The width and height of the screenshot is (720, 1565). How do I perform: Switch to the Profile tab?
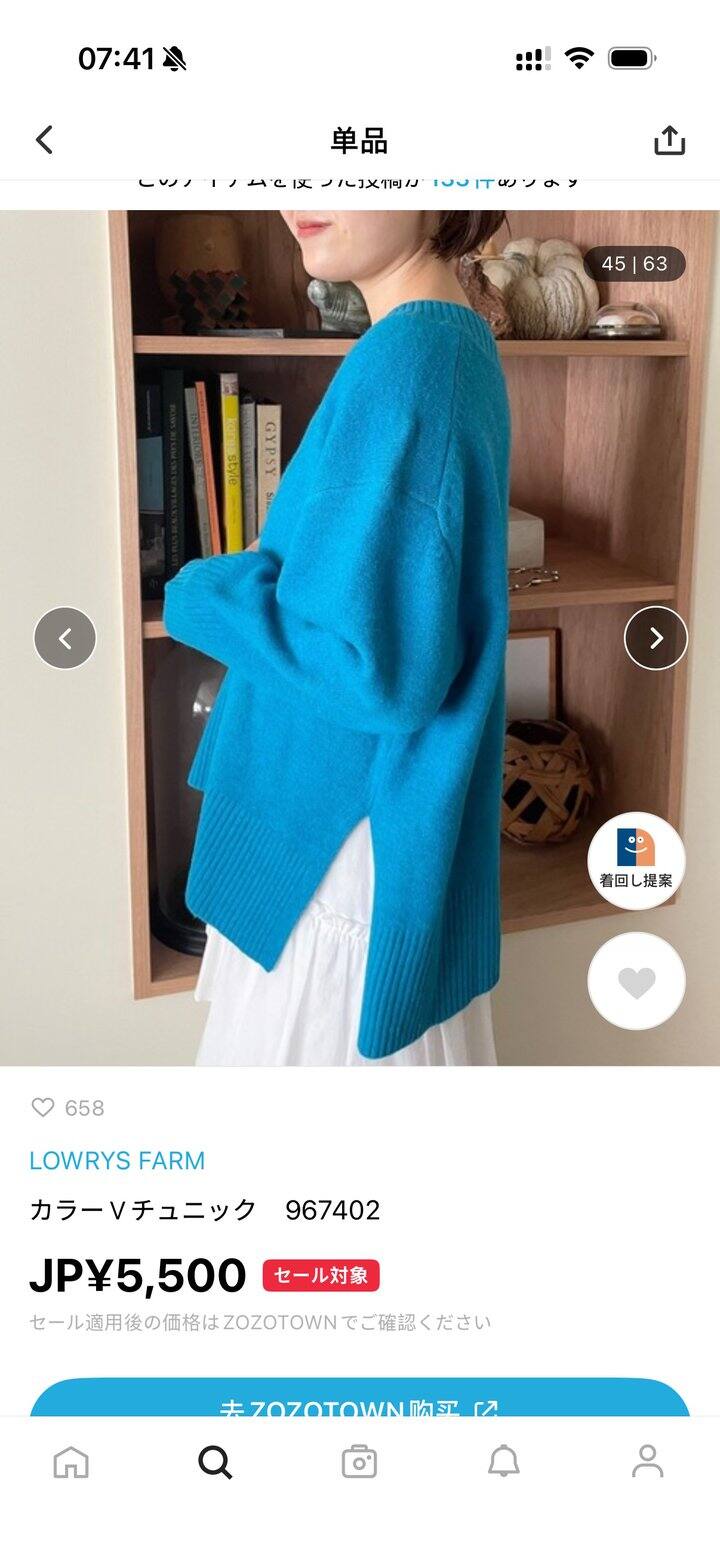click(x=648, y=1462)
